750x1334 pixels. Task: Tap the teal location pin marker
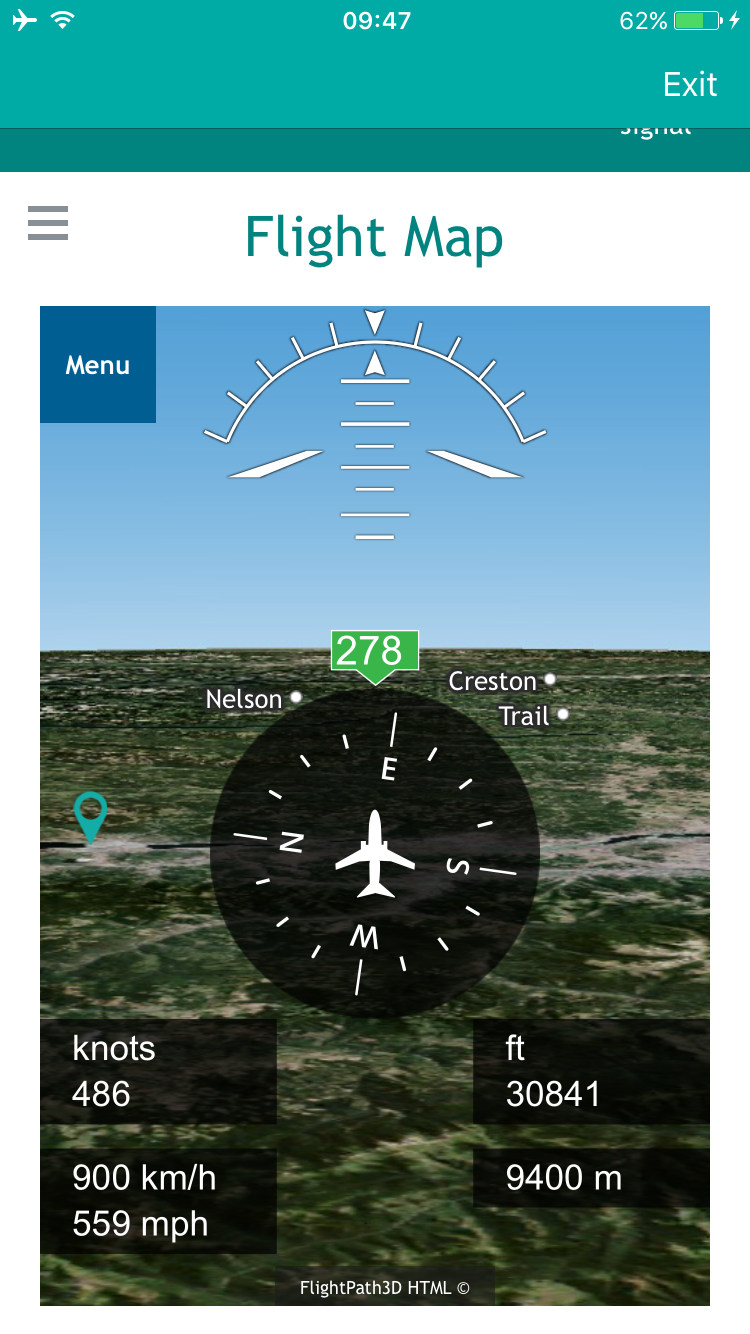click(x=91, y=813)
